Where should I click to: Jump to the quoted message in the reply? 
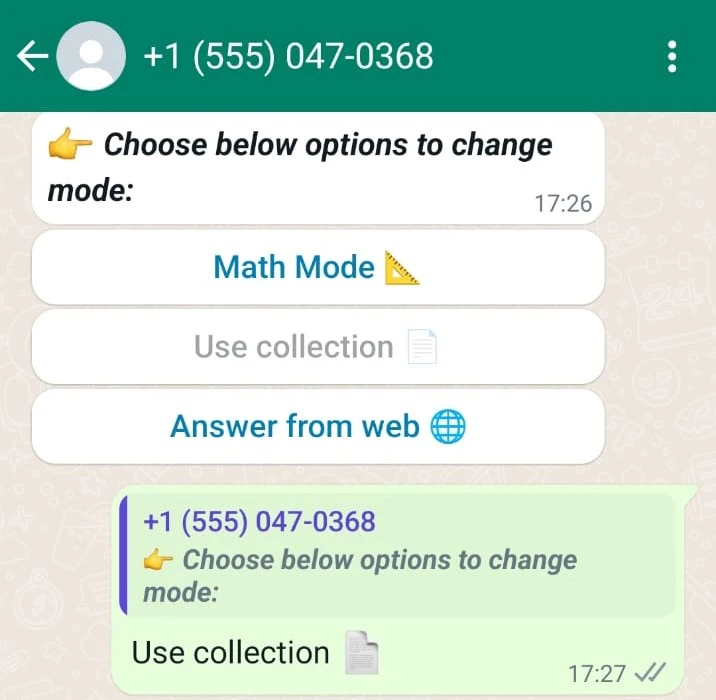coord(396,554)
